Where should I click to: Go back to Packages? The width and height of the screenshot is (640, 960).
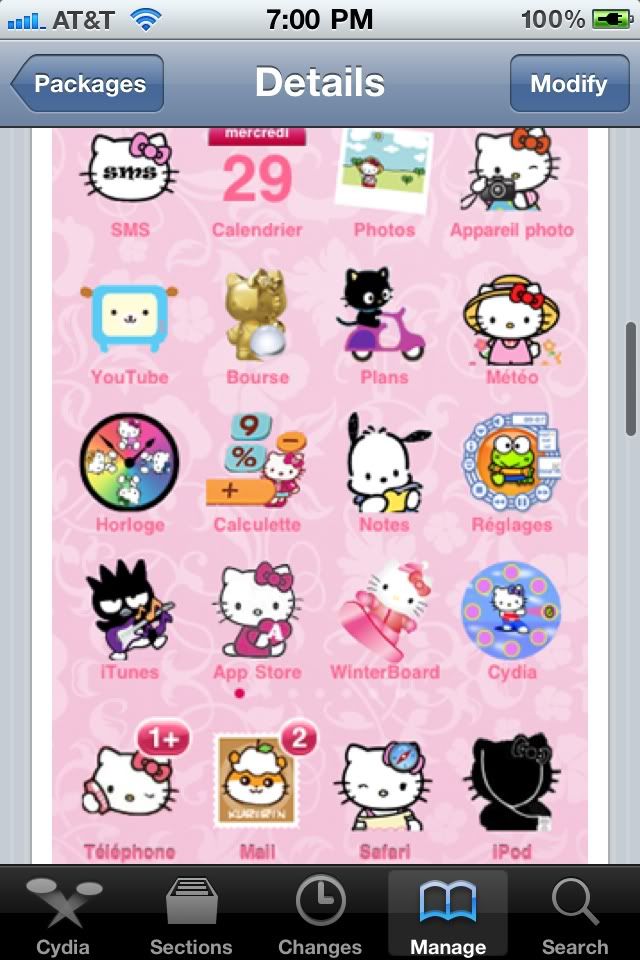click(88, 84)
